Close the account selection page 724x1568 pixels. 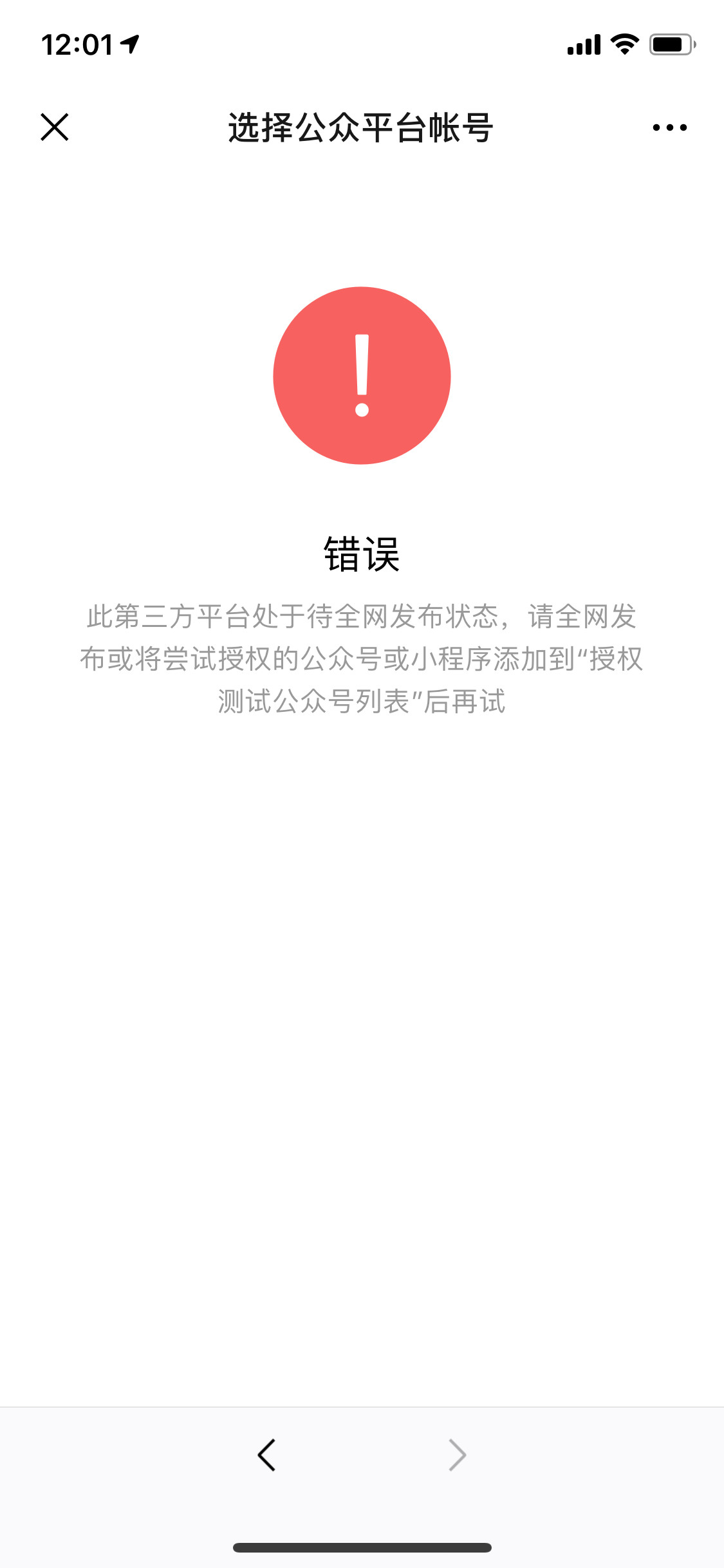[55, 127]
